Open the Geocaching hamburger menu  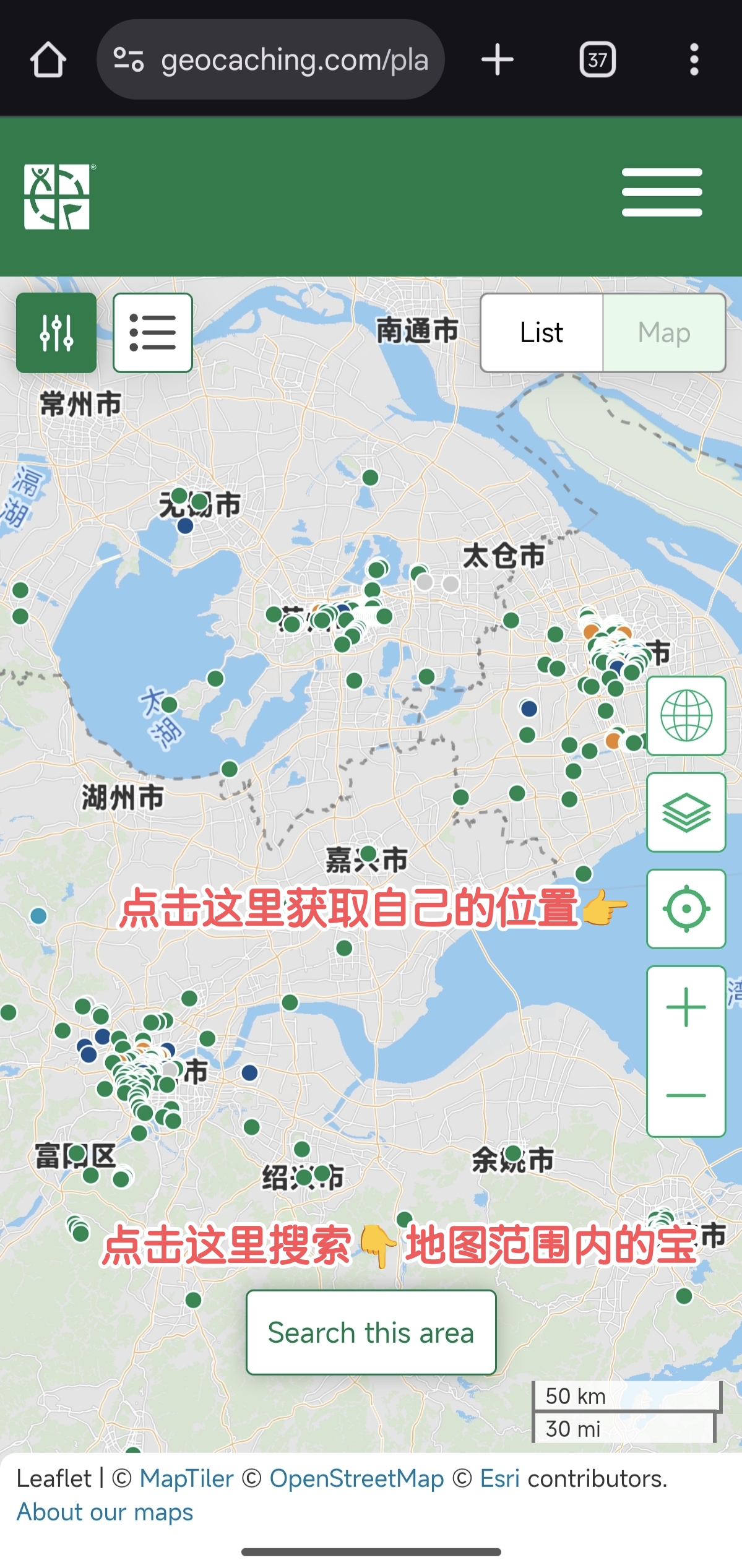coord(662,192)
